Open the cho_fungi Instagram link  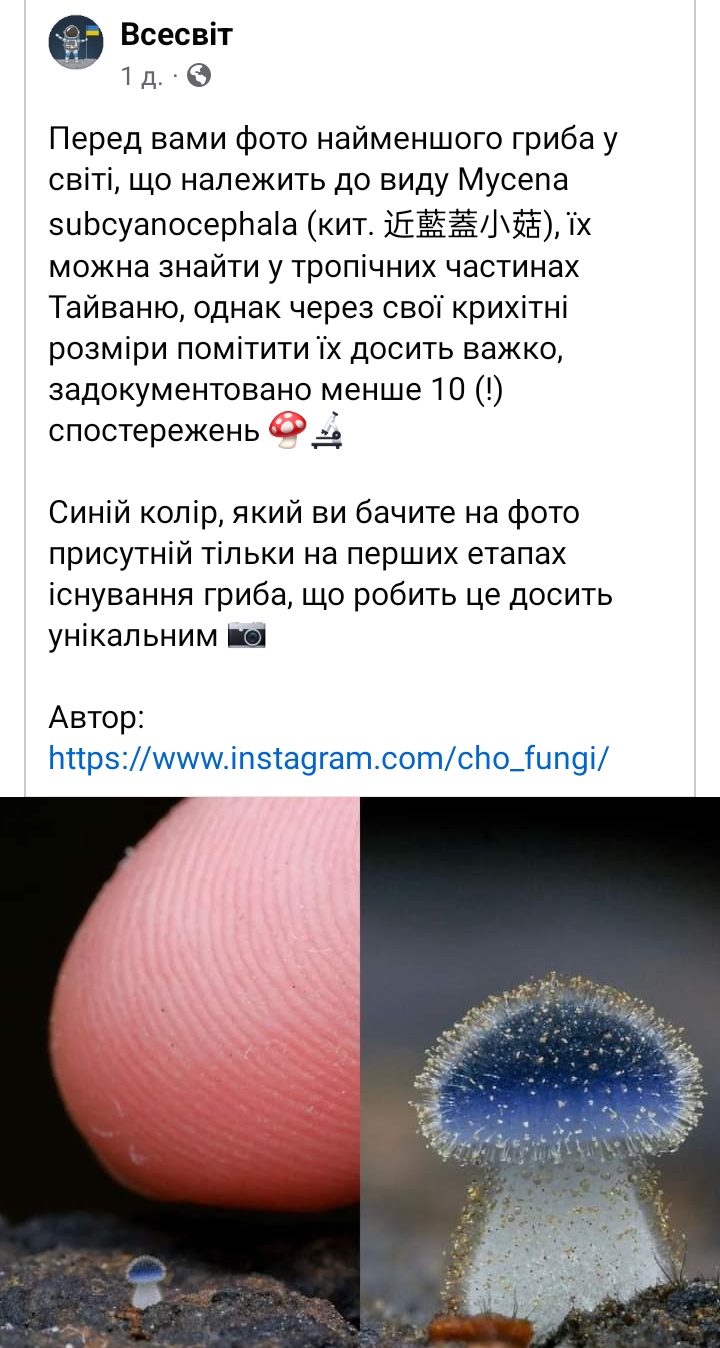pos(328,757)
